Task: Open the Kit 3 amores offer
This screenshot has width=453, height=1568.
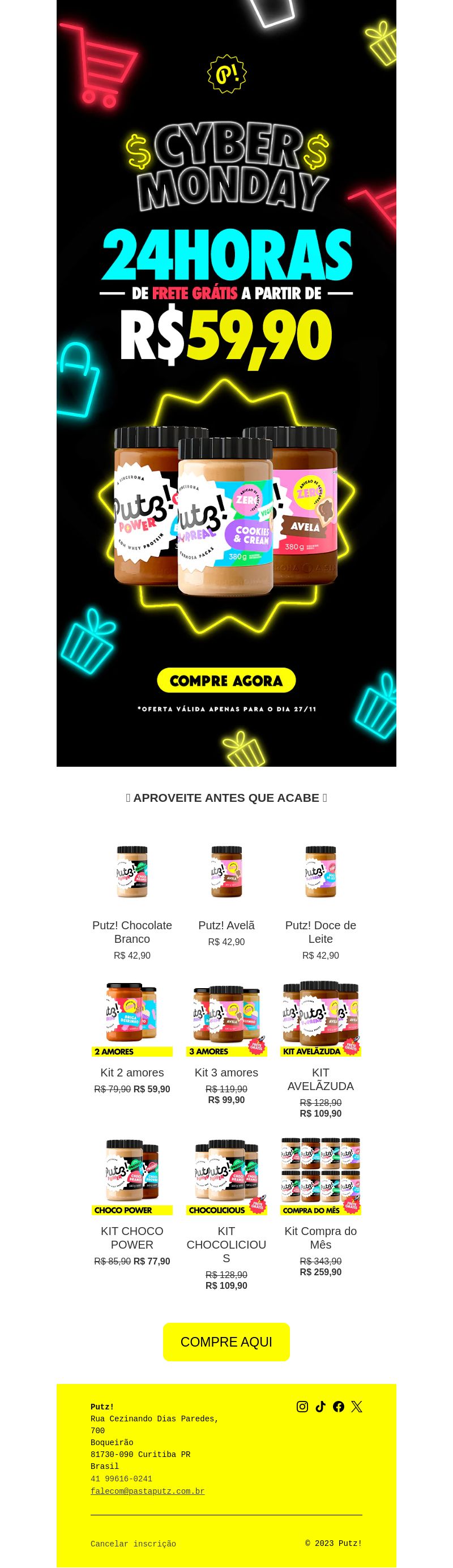Action: tap(226, 1018)
